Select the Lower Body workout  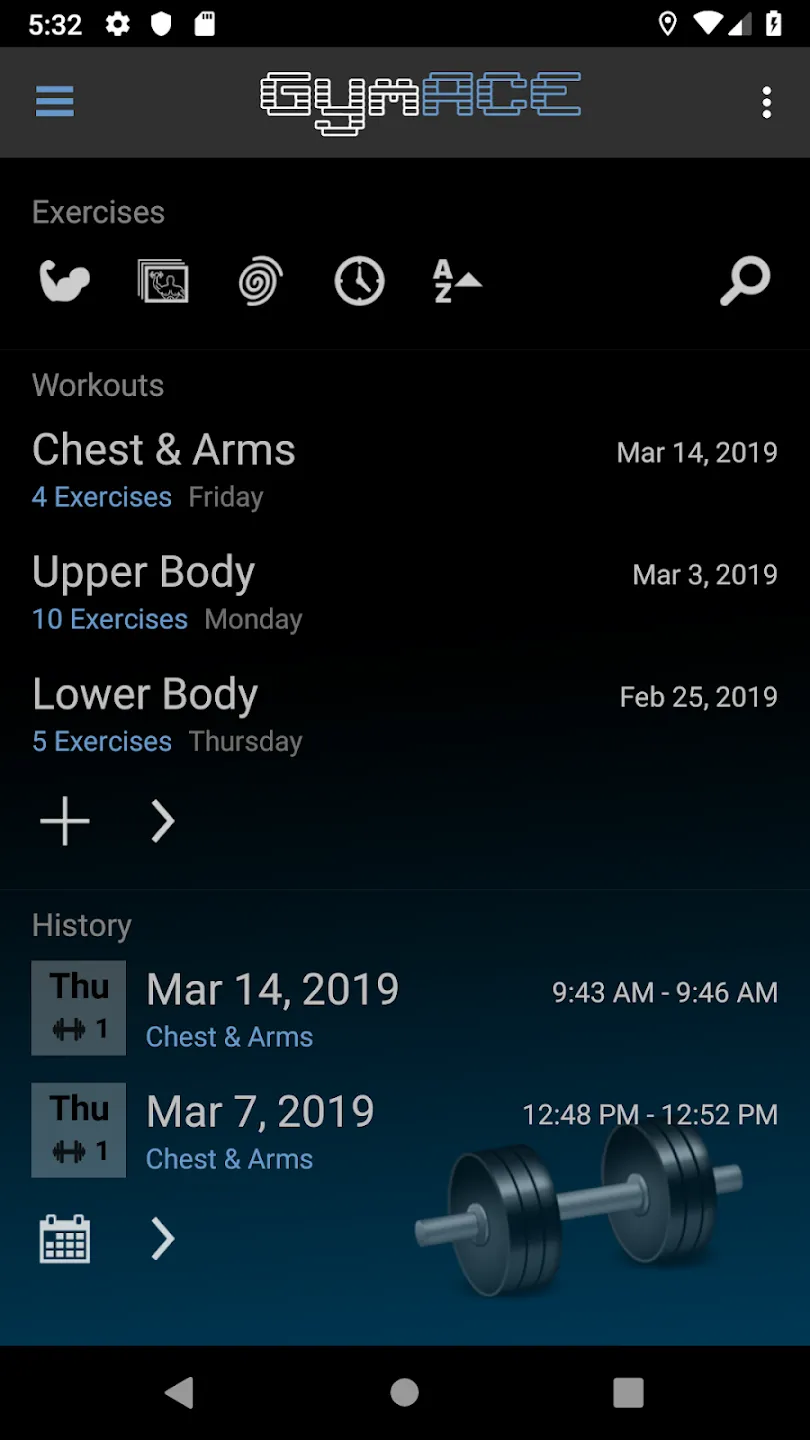point(405,714)
